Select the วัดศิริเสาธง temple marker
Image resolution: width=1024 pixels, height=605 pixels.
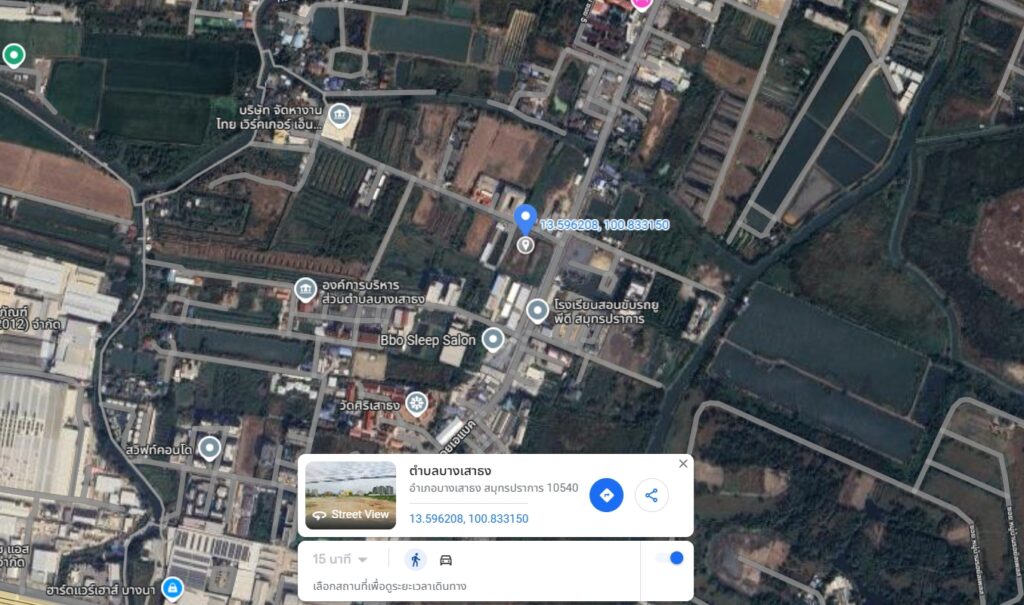pyautogui.click(x=417, y=404)
